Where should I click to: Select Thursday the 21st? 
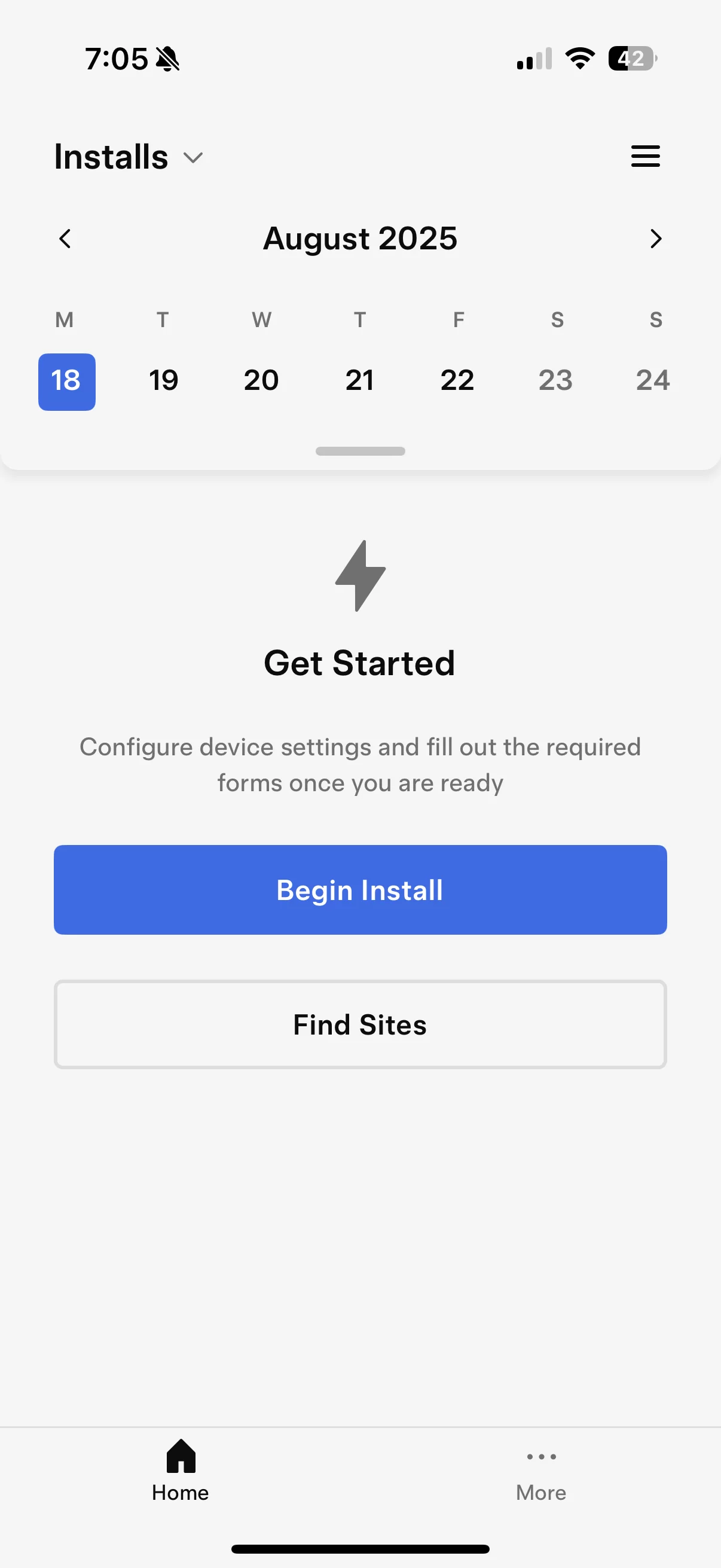coord(359,380)
